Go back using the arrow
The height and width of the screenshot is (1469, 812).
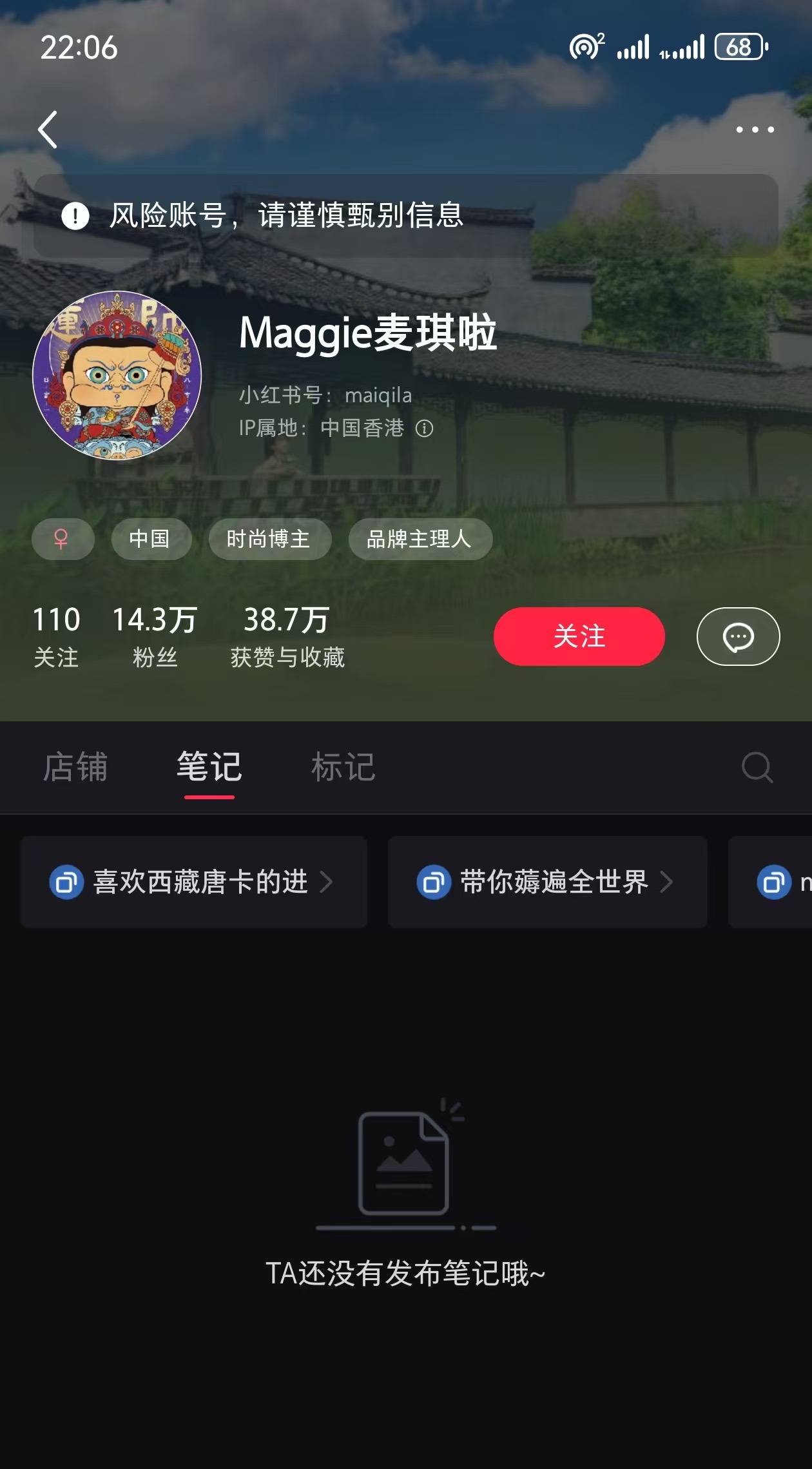click(x=48, y=130)
